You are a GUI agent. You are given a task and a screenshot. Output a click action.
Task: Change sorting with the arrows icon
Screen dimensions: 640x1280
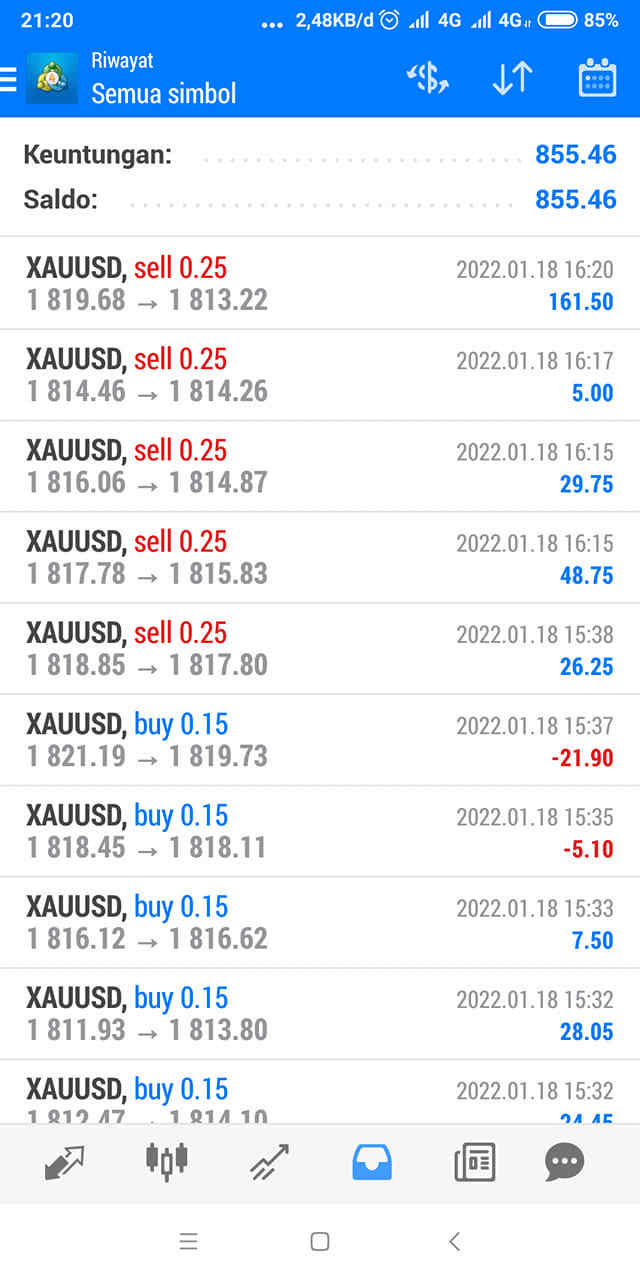click(x=512, y=79)
